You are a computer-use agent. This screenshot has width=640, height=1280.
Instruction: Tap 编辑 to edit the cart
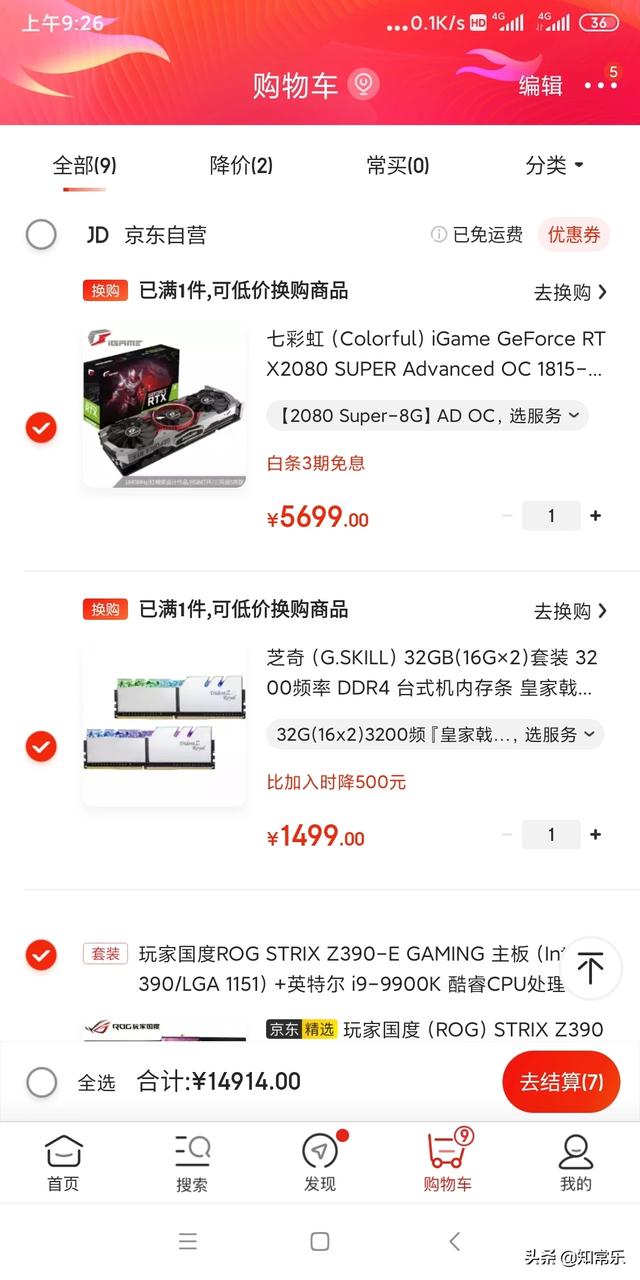coord(540,85)
